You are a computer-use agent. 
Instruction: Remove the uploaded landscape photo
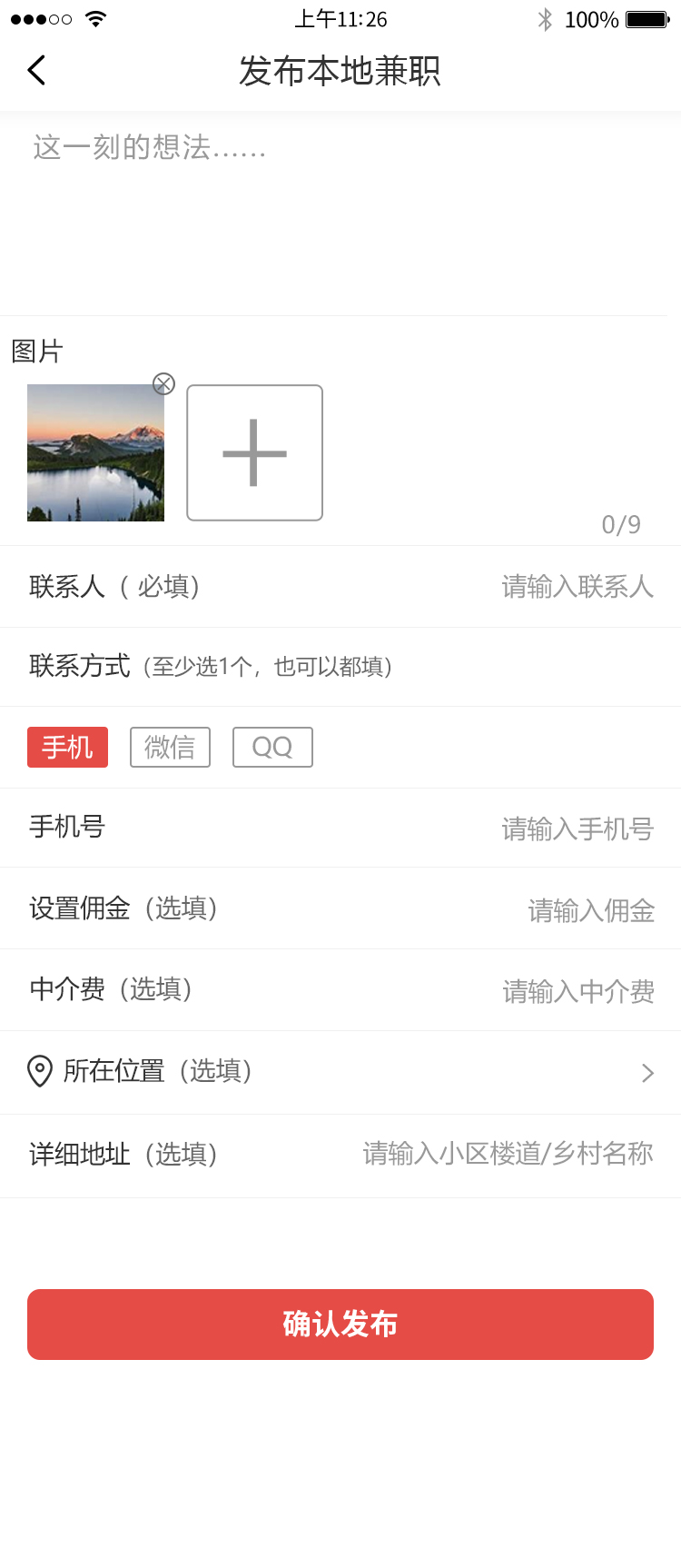point(163,383)
